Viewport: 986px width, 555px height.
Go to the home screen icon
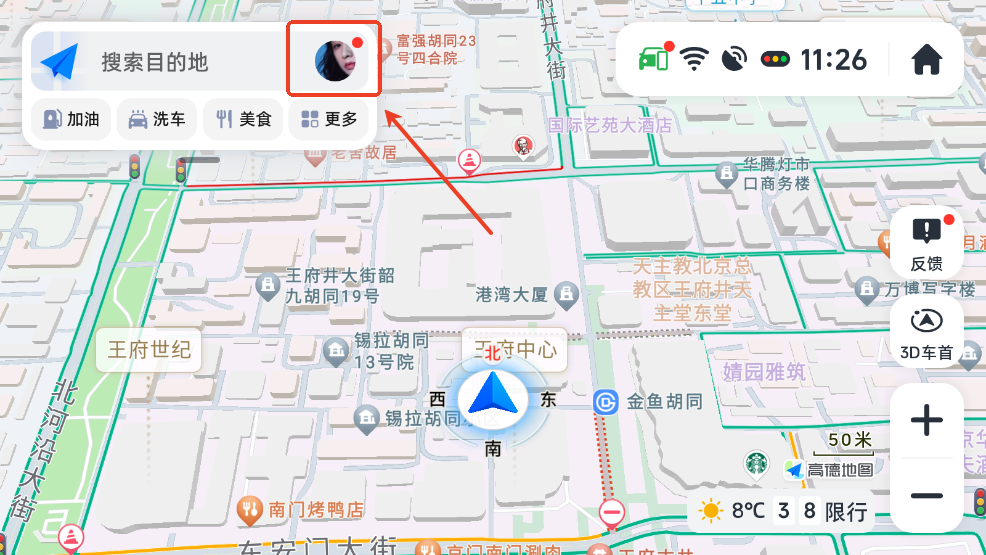[927, 60]
